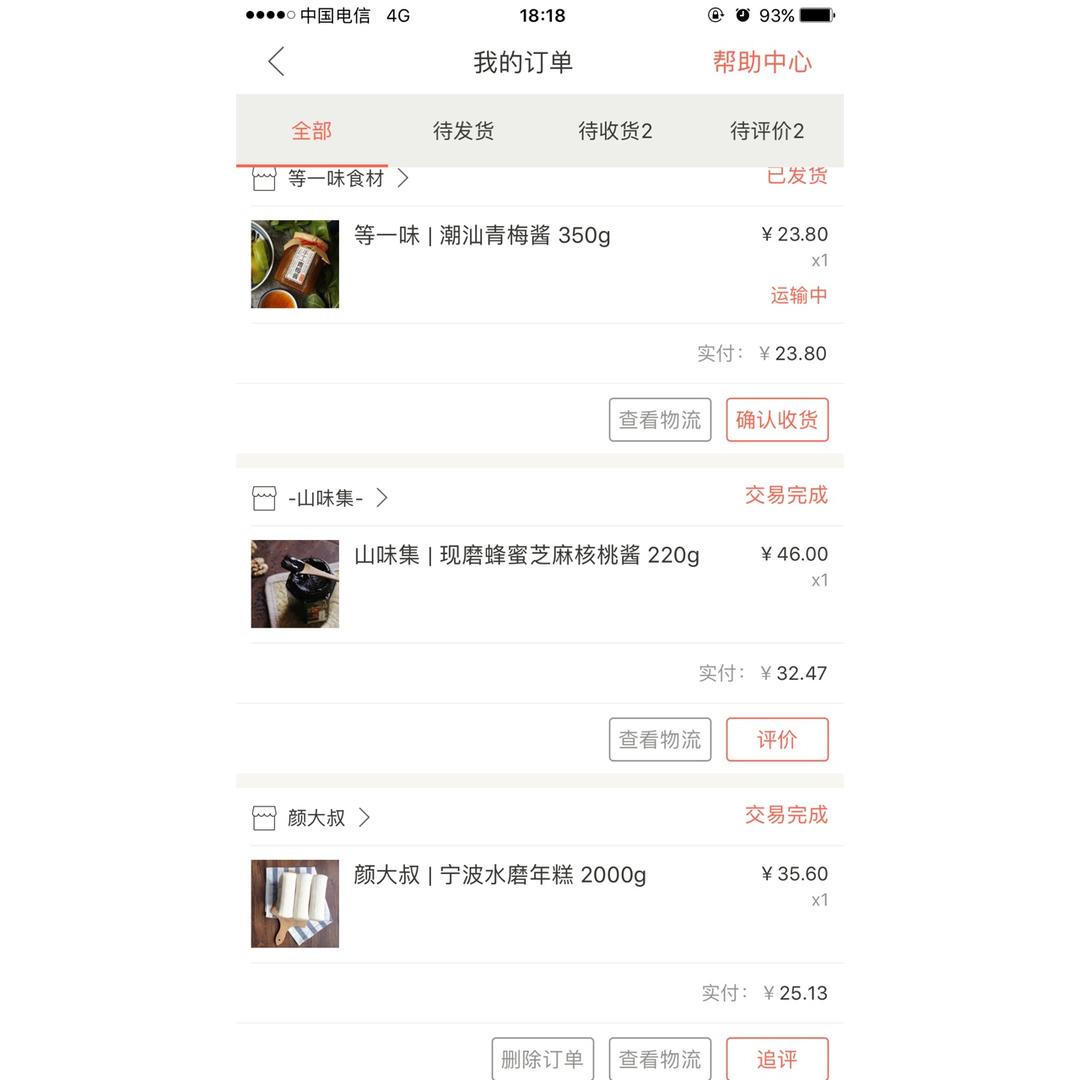Open the 等一味食材 store page
The width and height of the screenshot is (1080, 1080).
pyautogui.click(x=335, y=180)
